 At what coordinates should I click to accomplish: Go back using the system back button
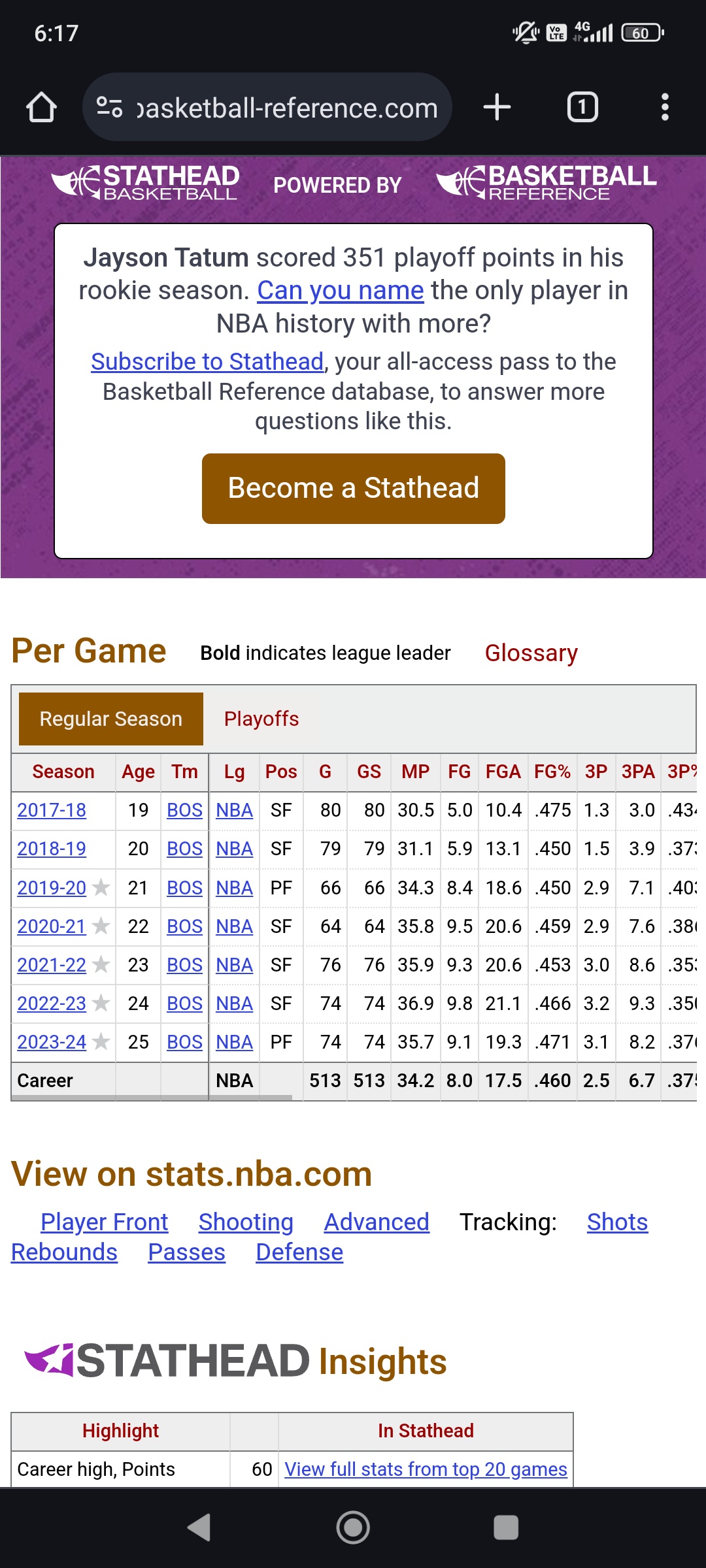click(199, 1527)
